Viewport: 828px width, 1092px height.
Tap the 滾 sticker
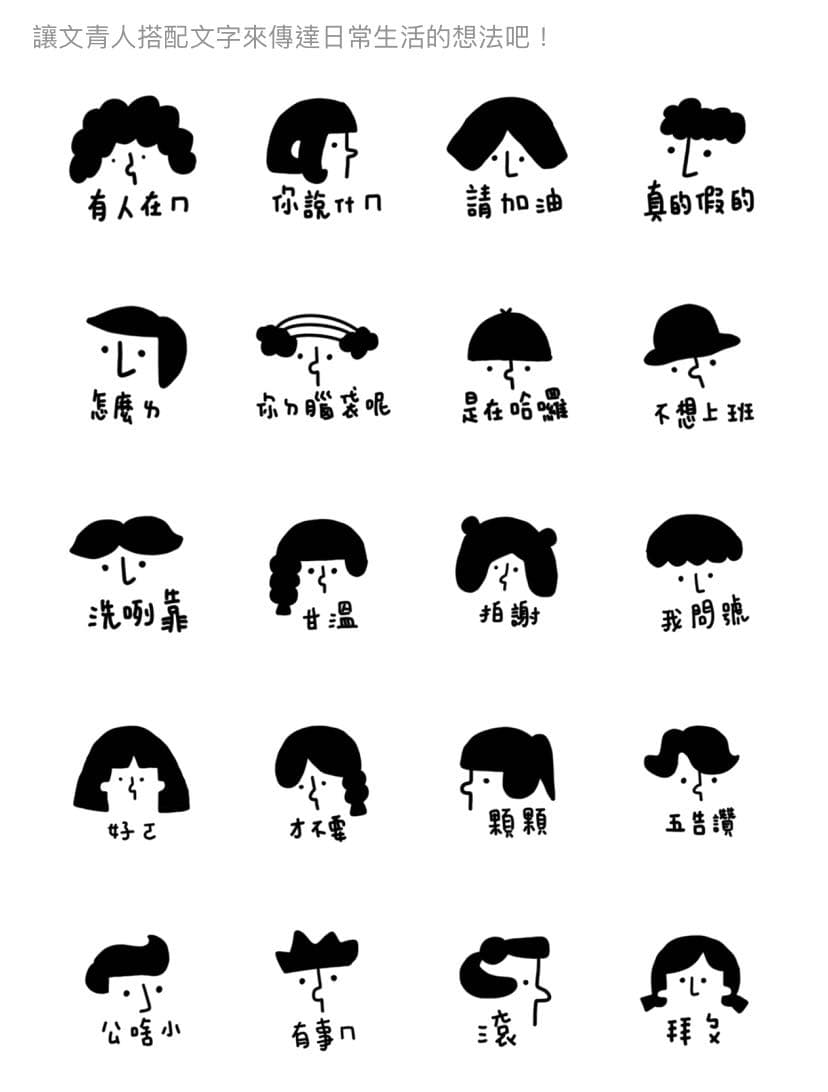[508, 988]
